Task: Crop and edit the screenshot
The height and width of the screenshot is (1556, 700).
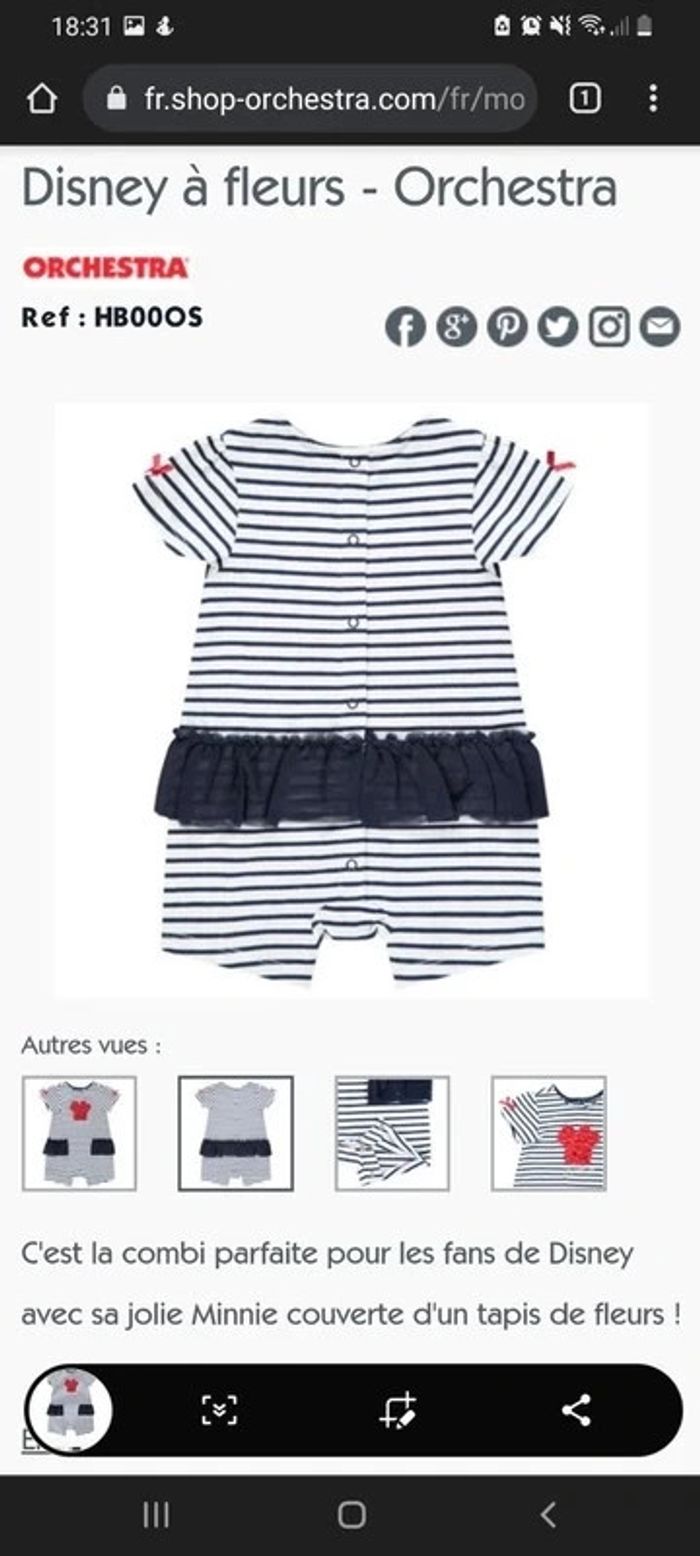Action: click(x=398, y=1410)
